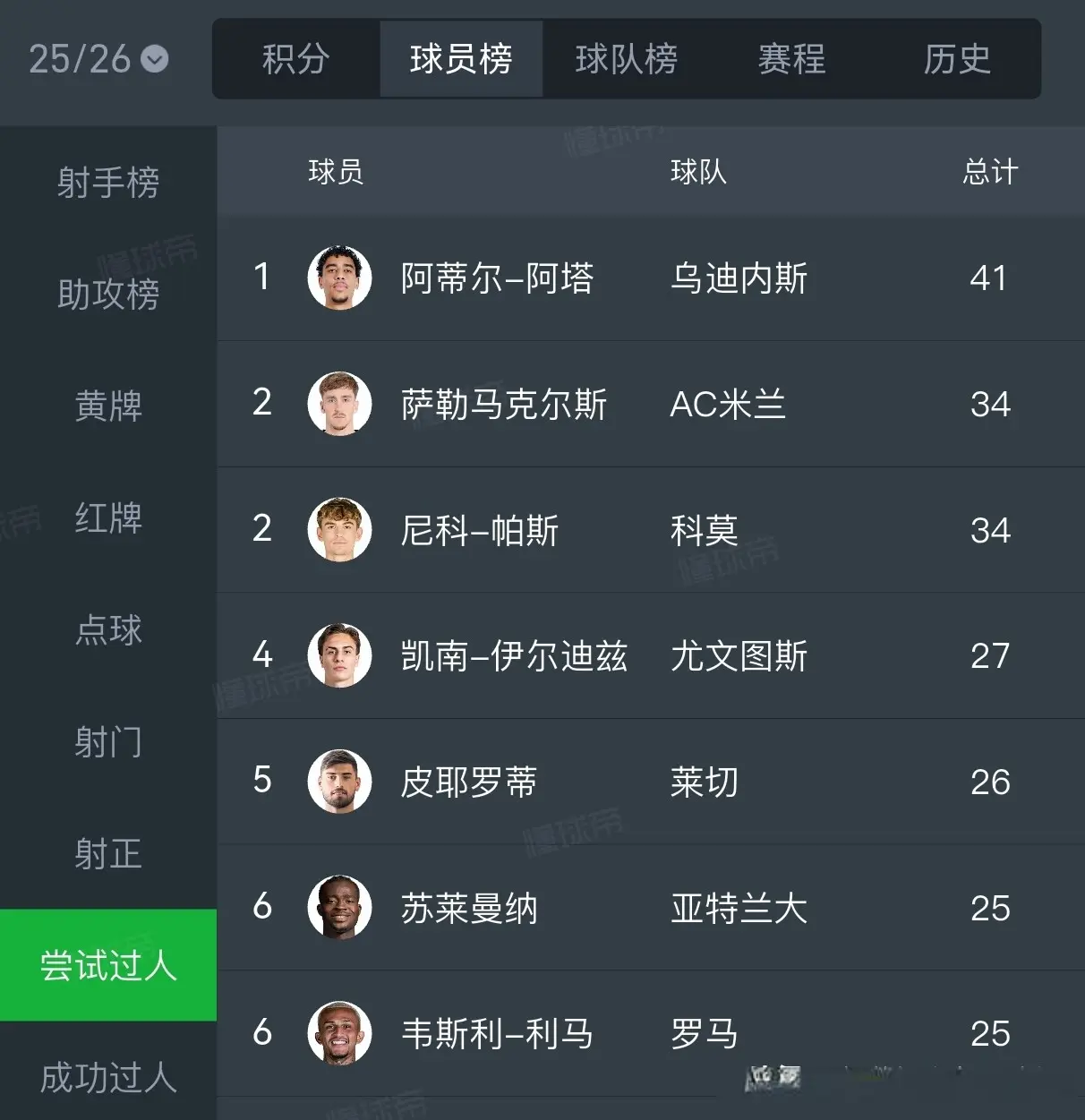Open player 萨勒马克尔斯's row

pyautogui.click(x=503, y=405)
